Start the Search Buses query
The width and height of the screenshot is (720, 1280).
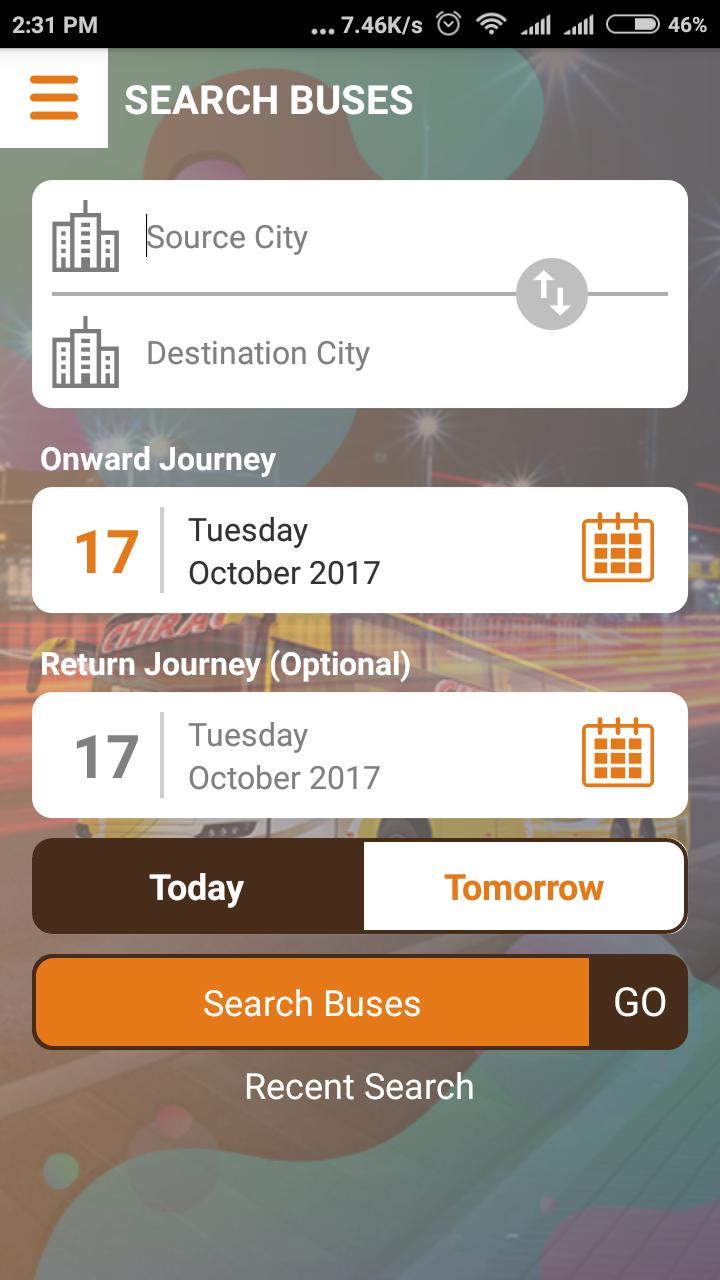click(312, 1003)
